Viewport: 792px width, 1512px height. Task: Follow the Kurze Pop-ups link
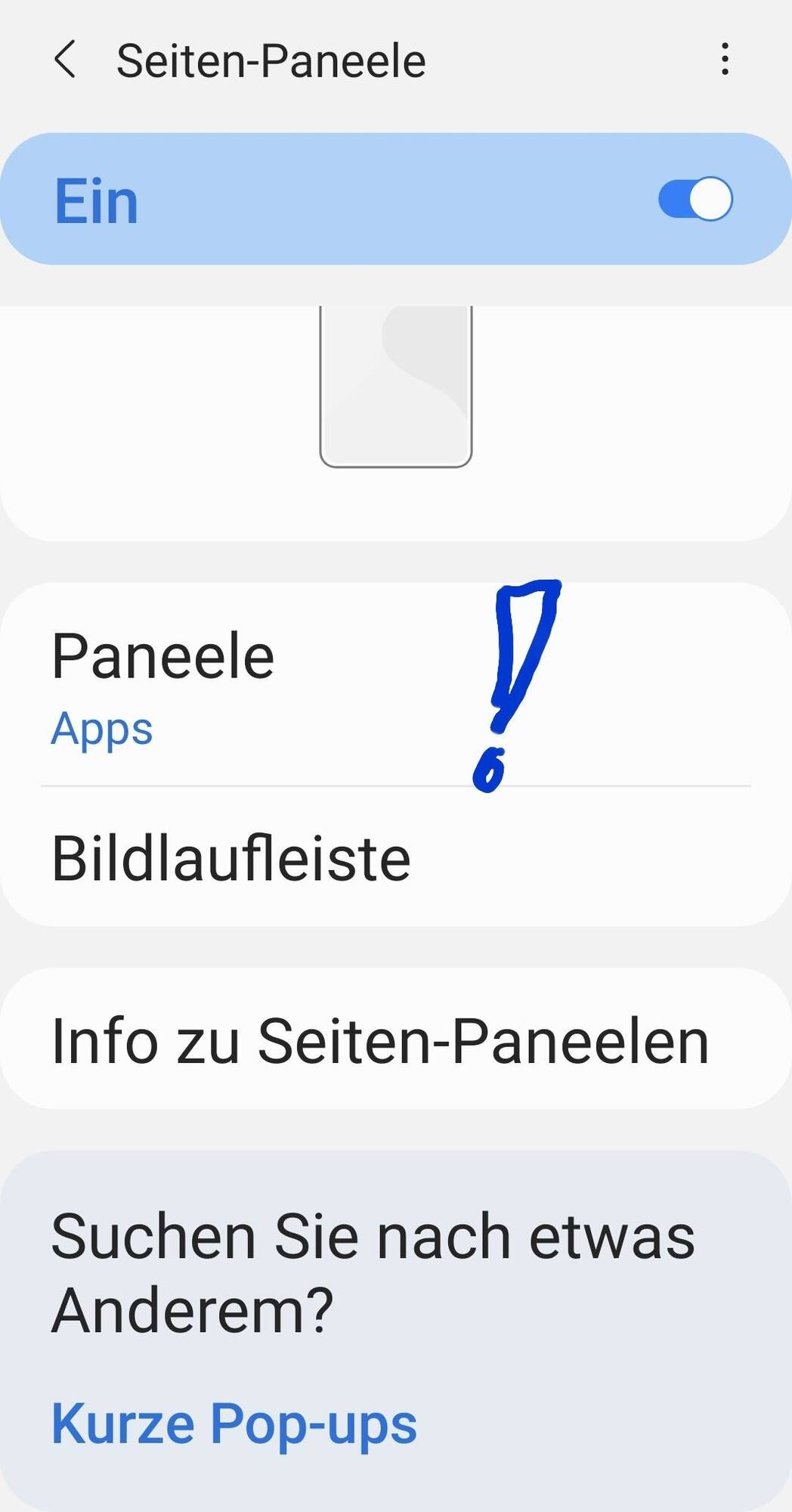point(234,1424)
